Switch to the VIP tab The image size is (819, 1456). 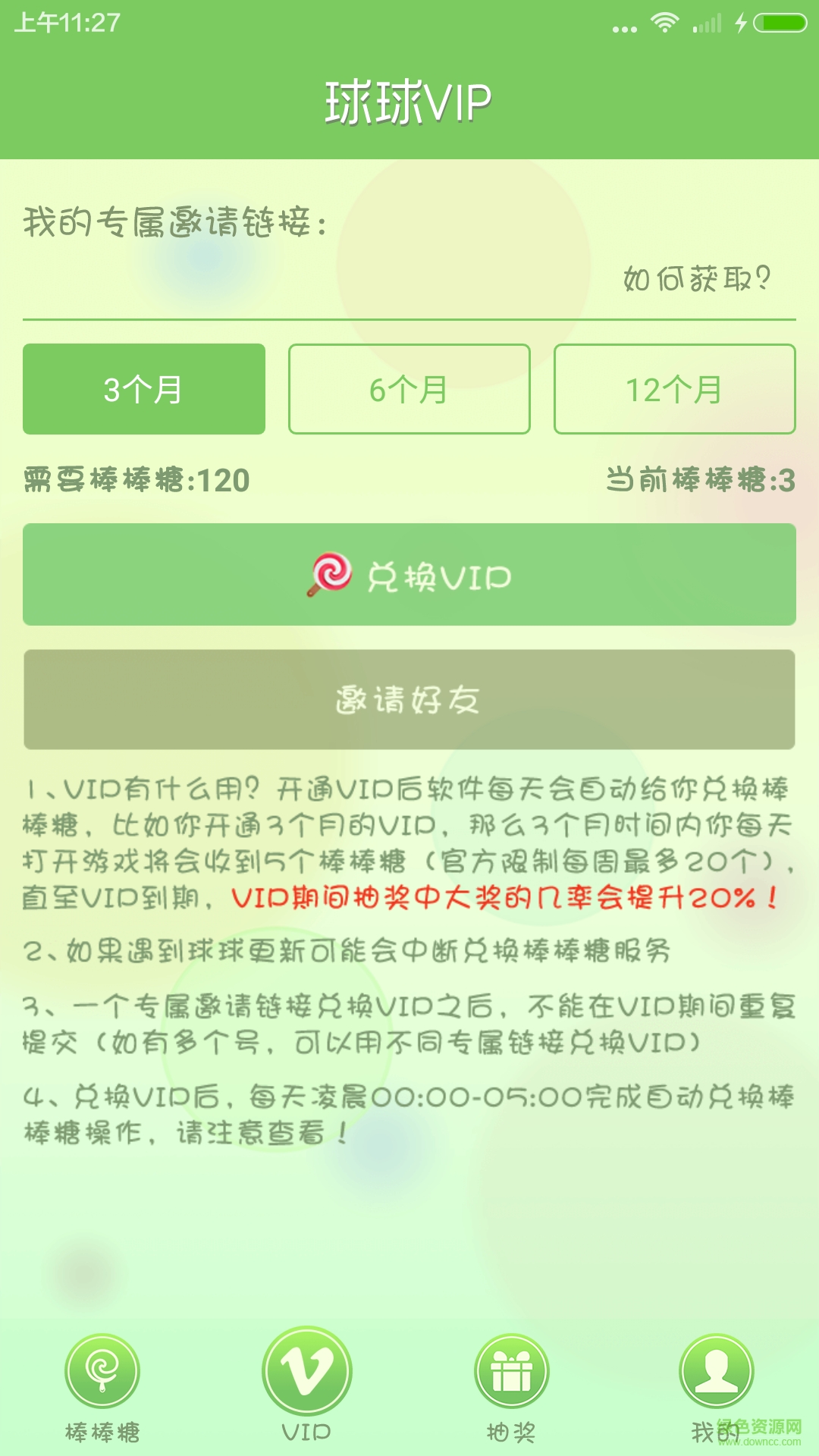click(306, 1386)
